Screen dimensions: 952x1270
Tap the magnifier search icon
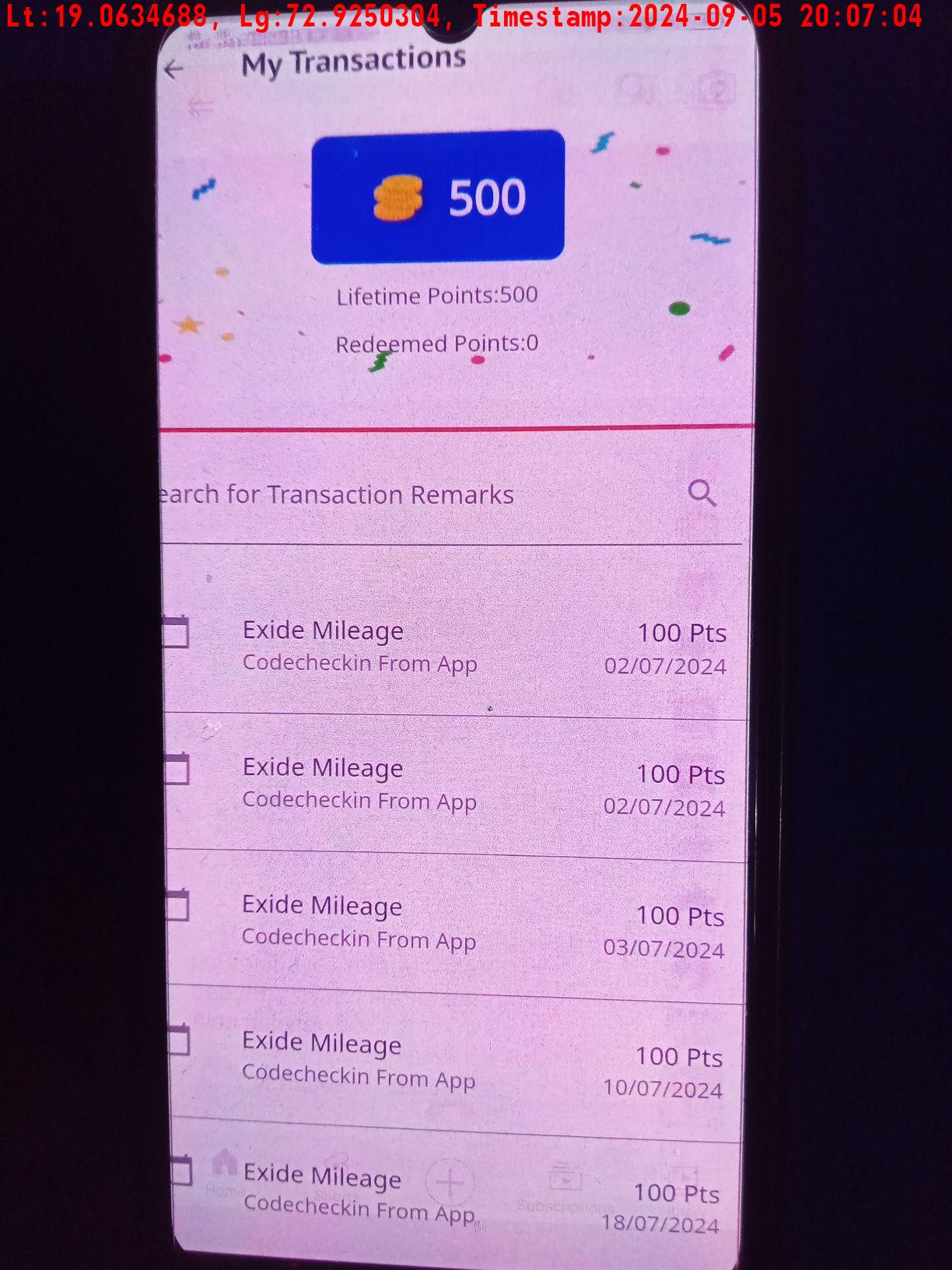[x=702, y=493]
